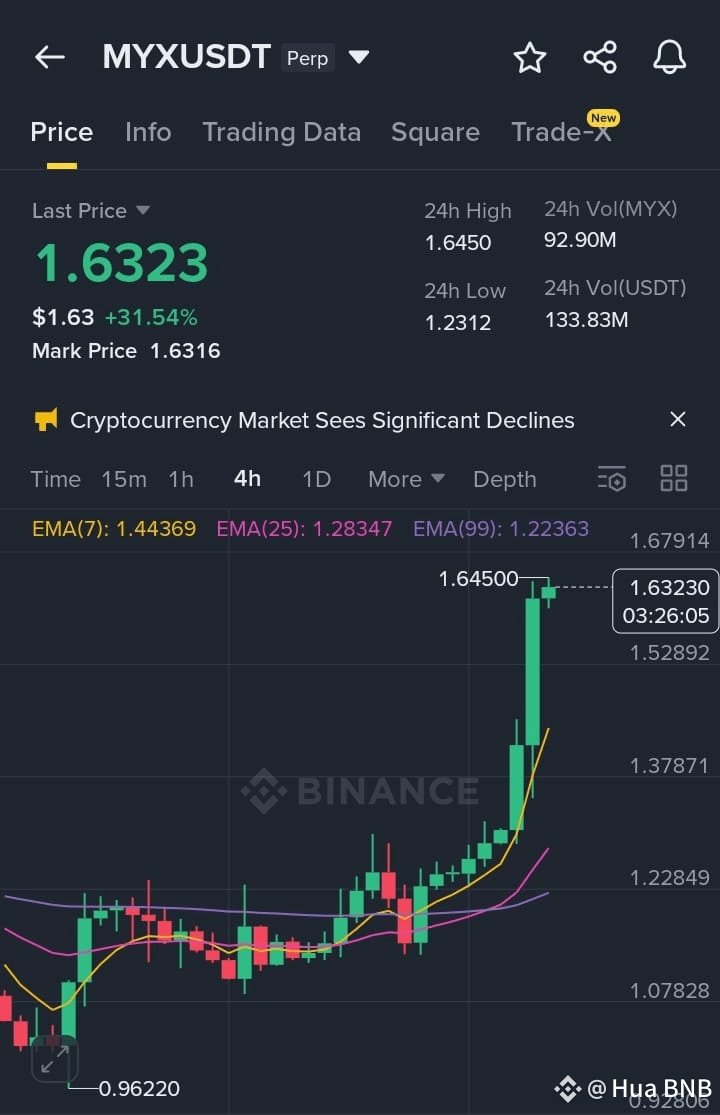Go back using the arrow icon

pyautogui.click(x=49, y=57)
